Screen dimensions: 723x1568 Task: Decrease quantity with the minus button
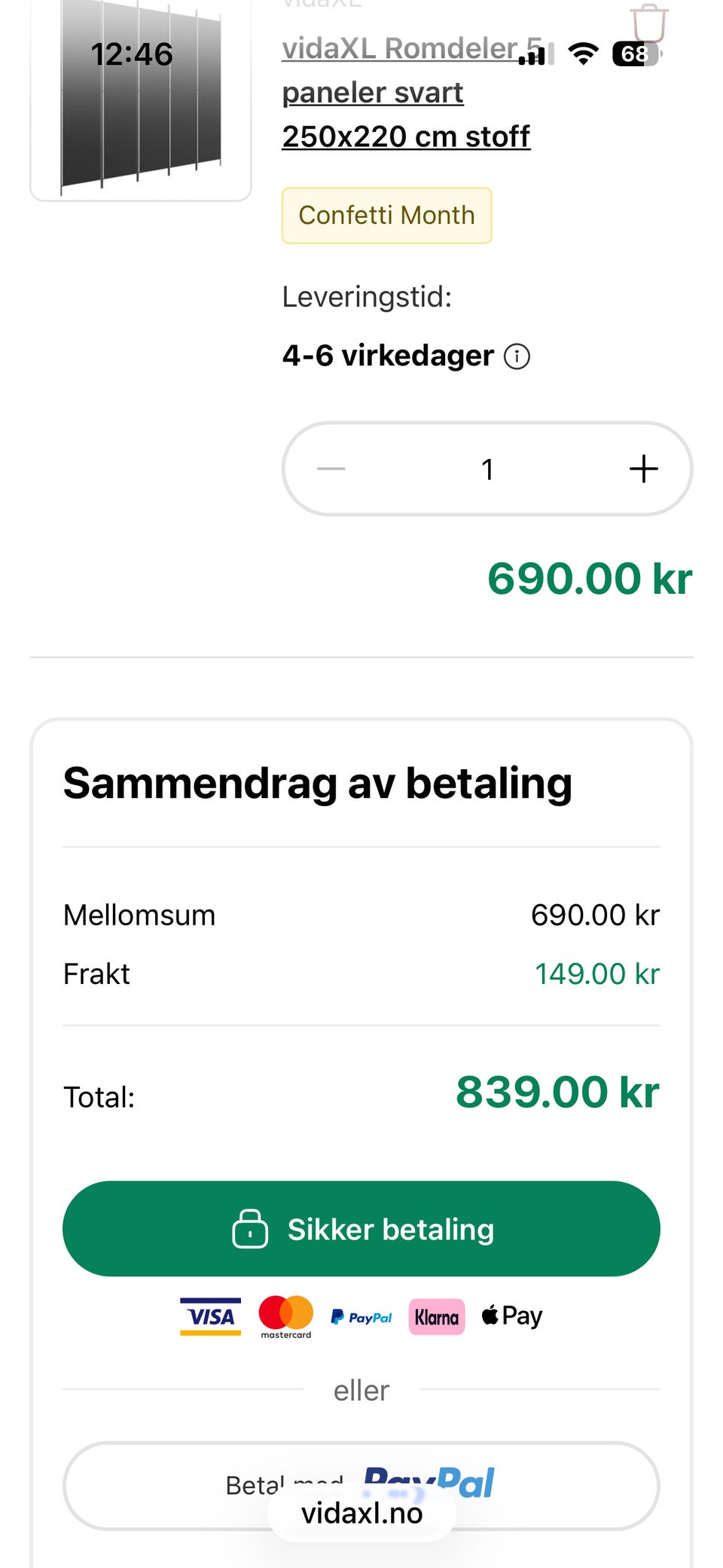click(331, 469)
